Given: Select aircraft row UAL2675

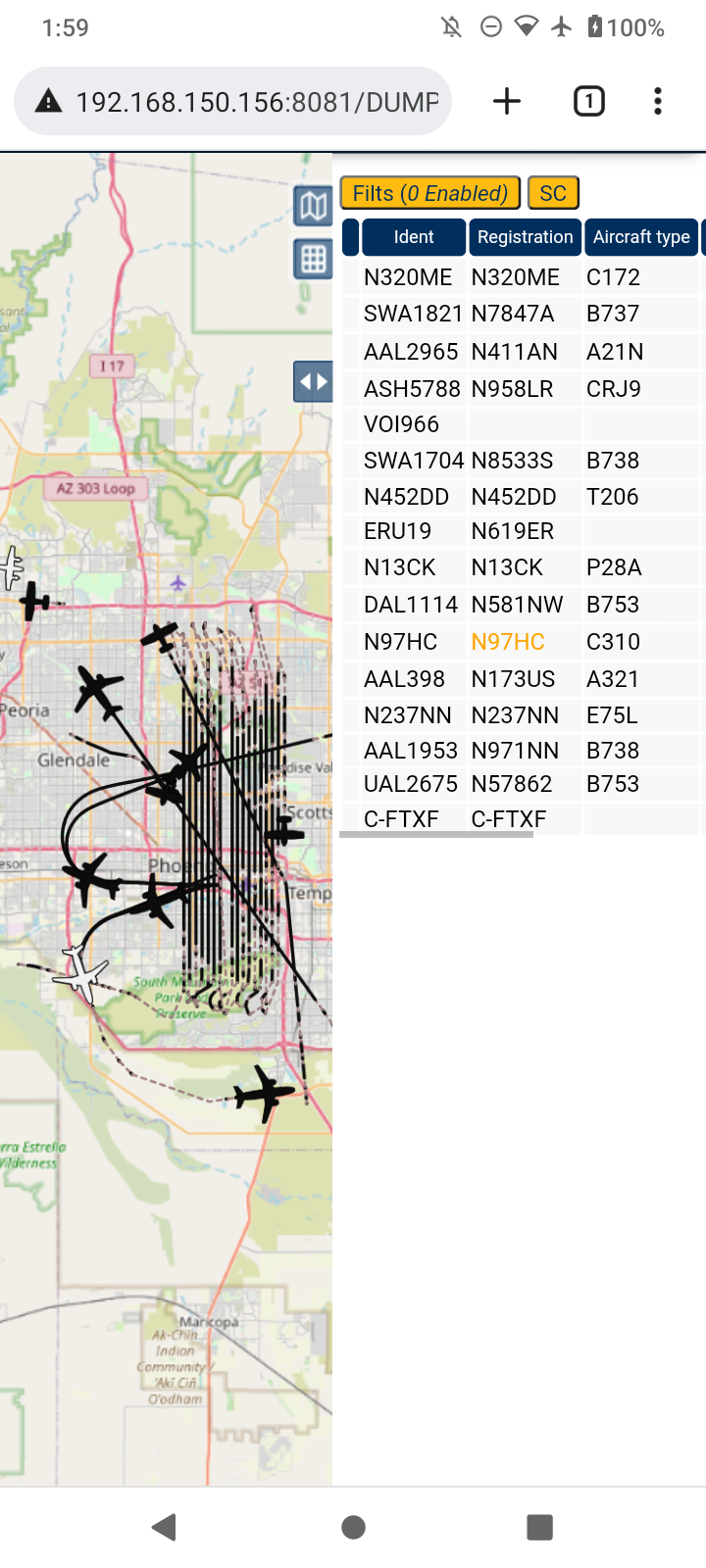Looking at the screenshot, I should point(523,784).
